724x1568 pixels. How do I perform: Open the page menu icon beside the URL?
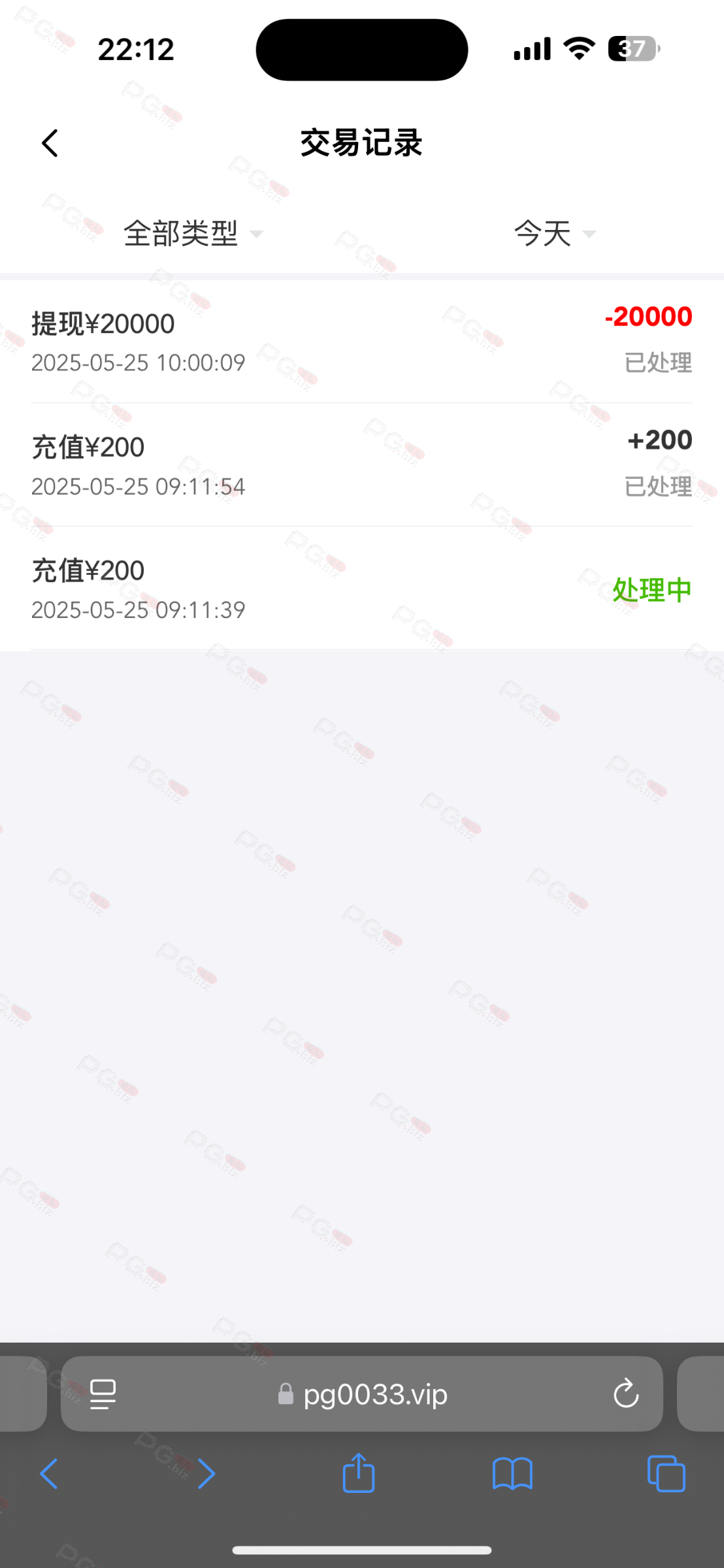pos(103,1394)
